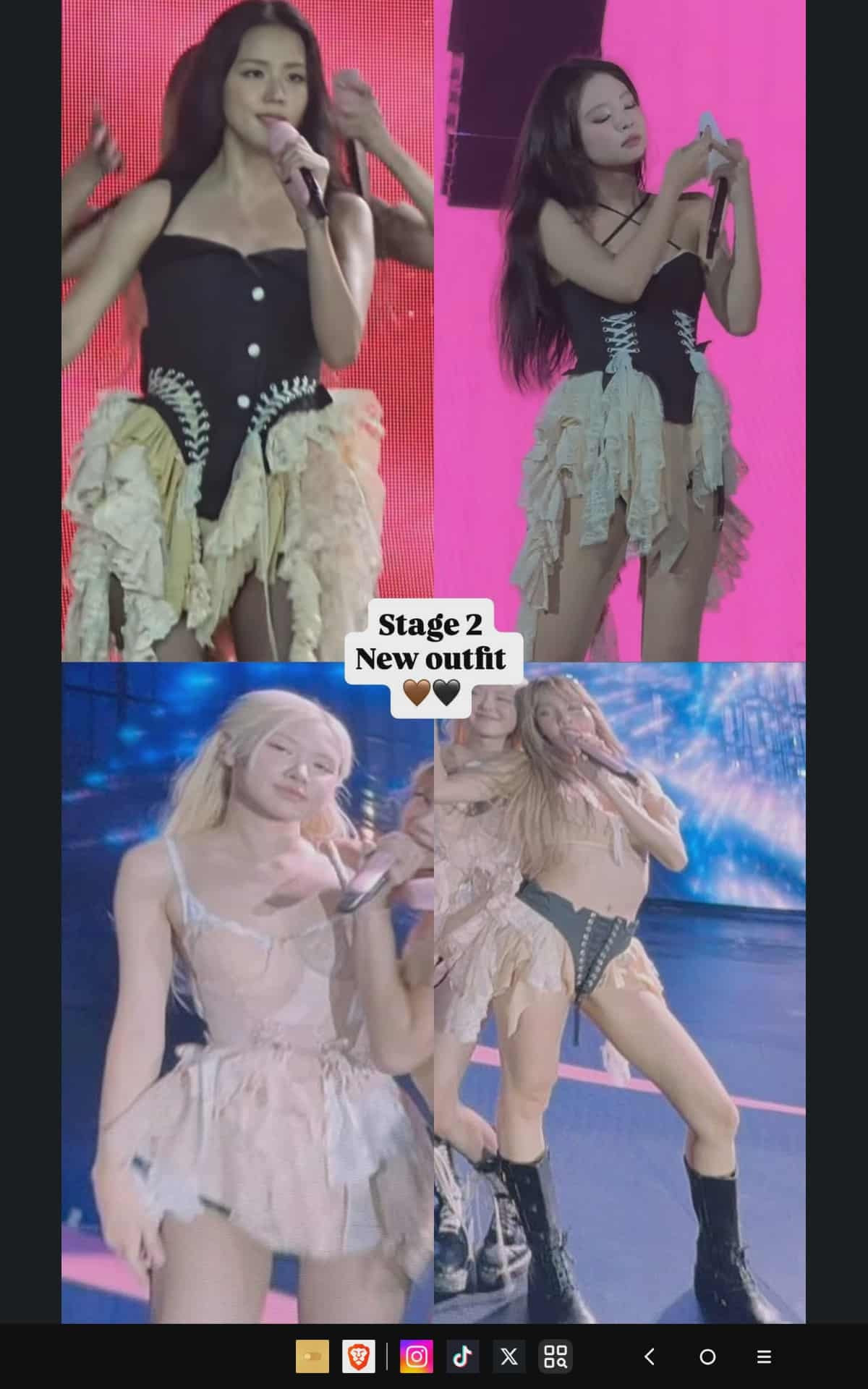
Task: Open the X app from taskbar
Action: [x=509, y=1356]
